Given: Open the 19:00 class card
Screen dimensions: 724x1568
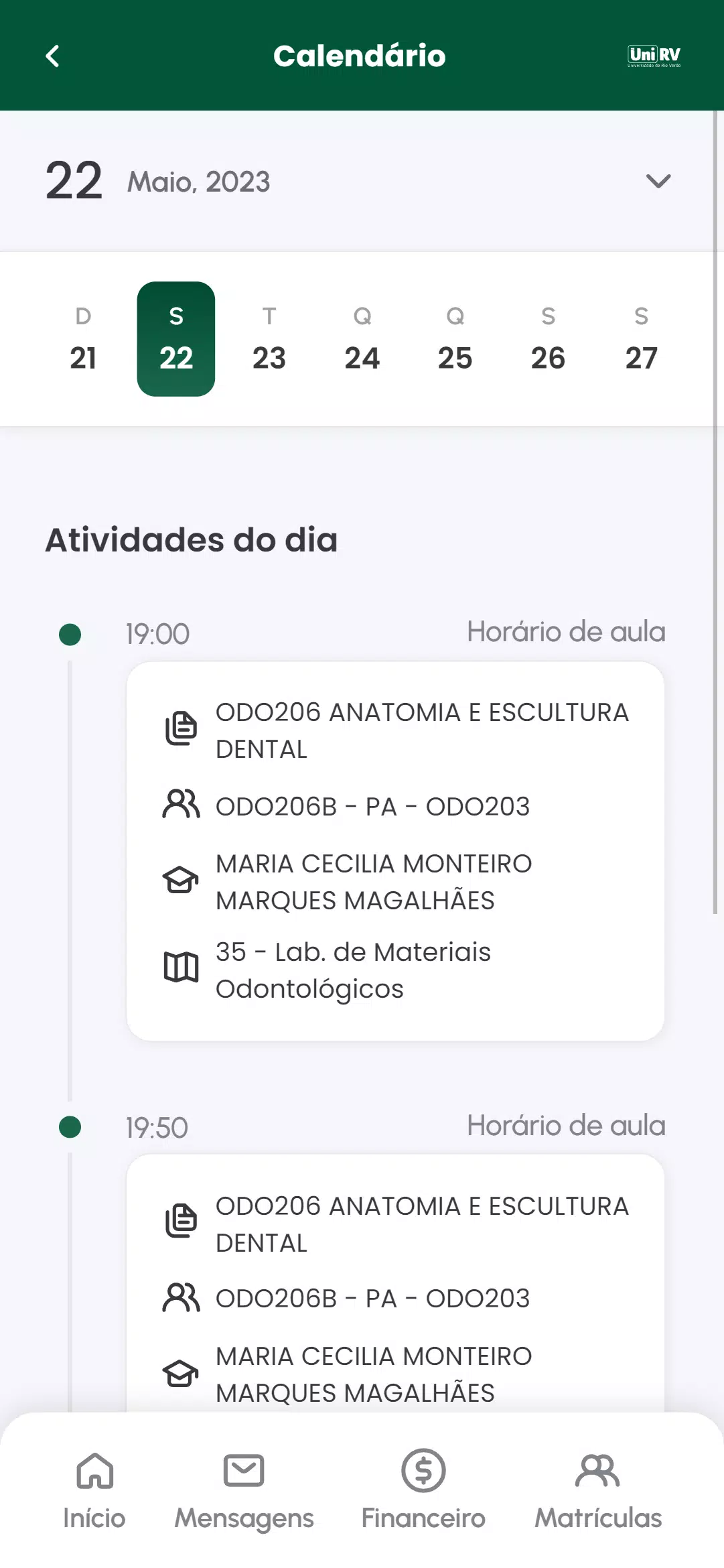Looking at the screenshot, I should 395,851.
